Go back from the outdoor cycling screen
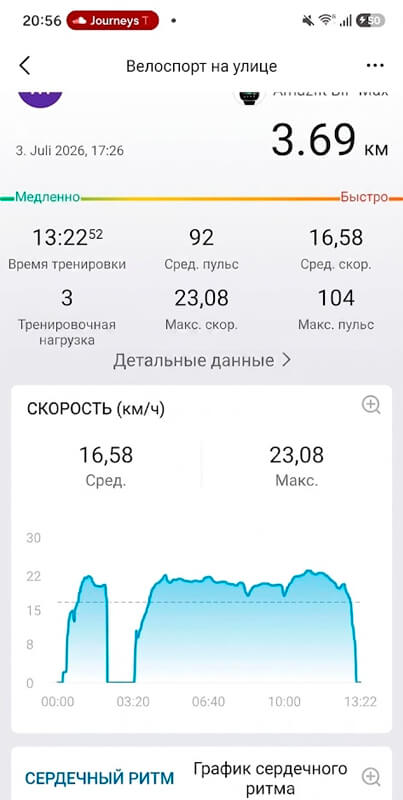 click(x=24, y=66)
